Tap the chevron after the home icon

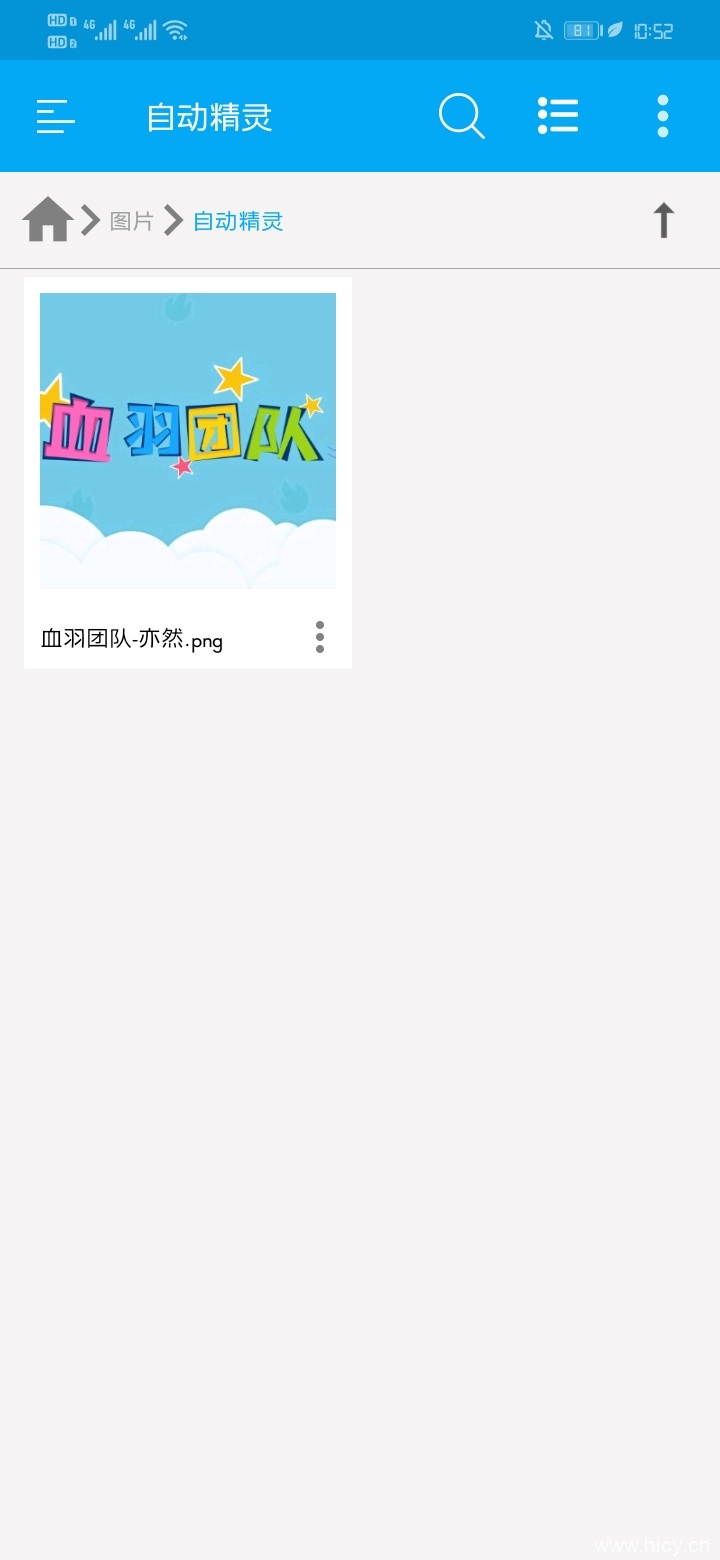88,218
